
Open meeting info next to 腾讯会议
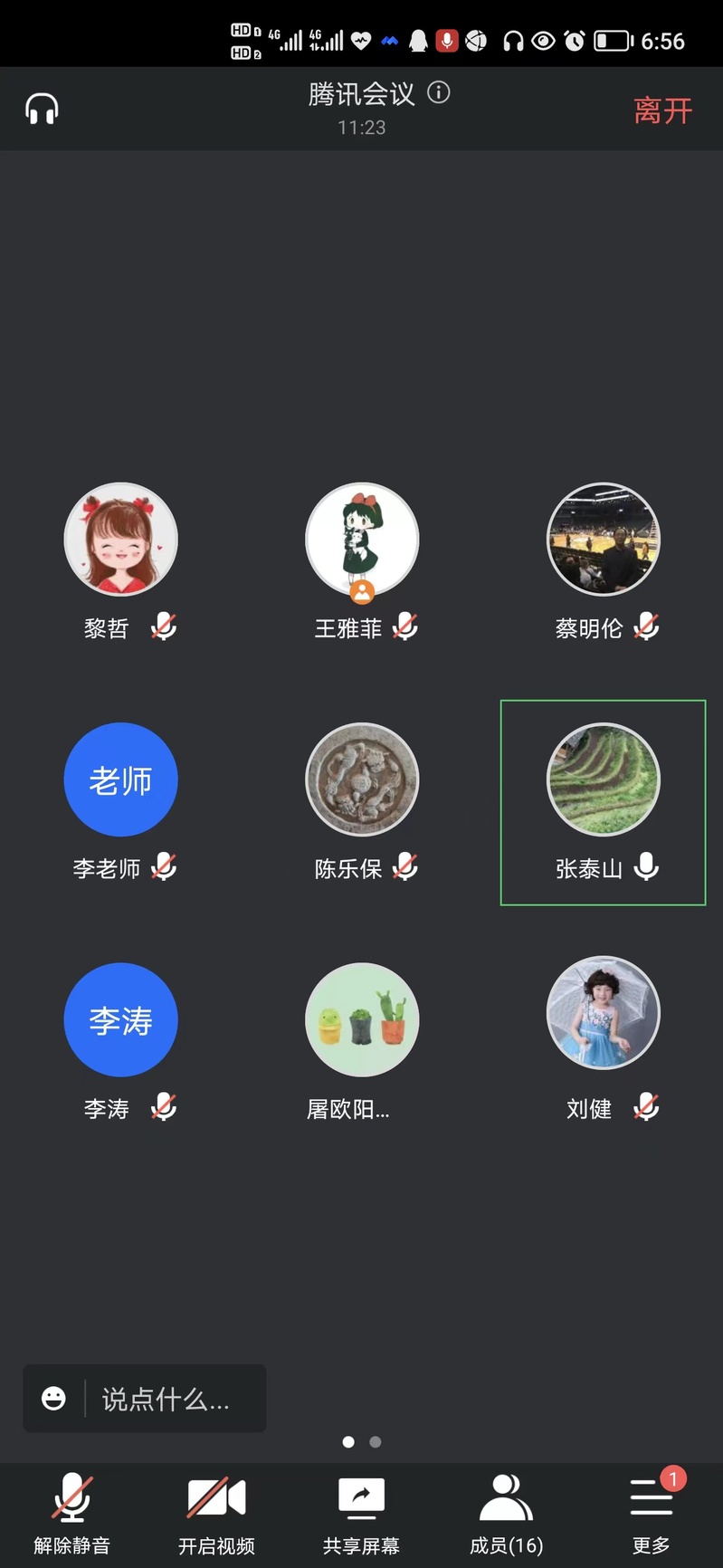(x=439, y=92)
